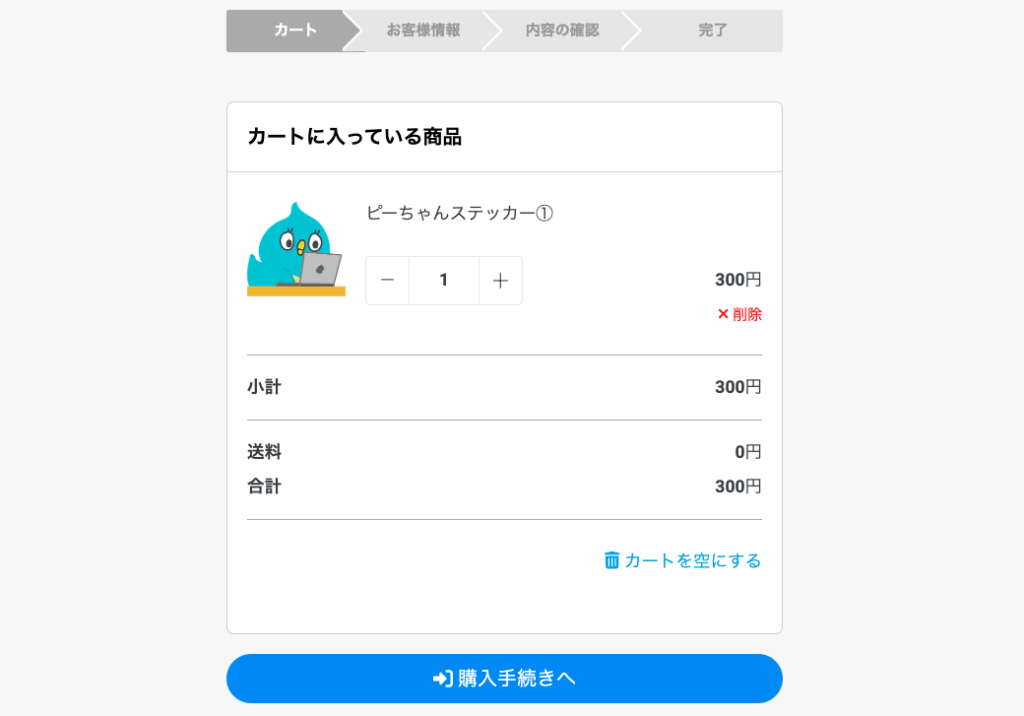Increase ピーちゃんステッカー① quantity with plus
The width and height of the screenshot is (1024, 716).
[501, 281]
